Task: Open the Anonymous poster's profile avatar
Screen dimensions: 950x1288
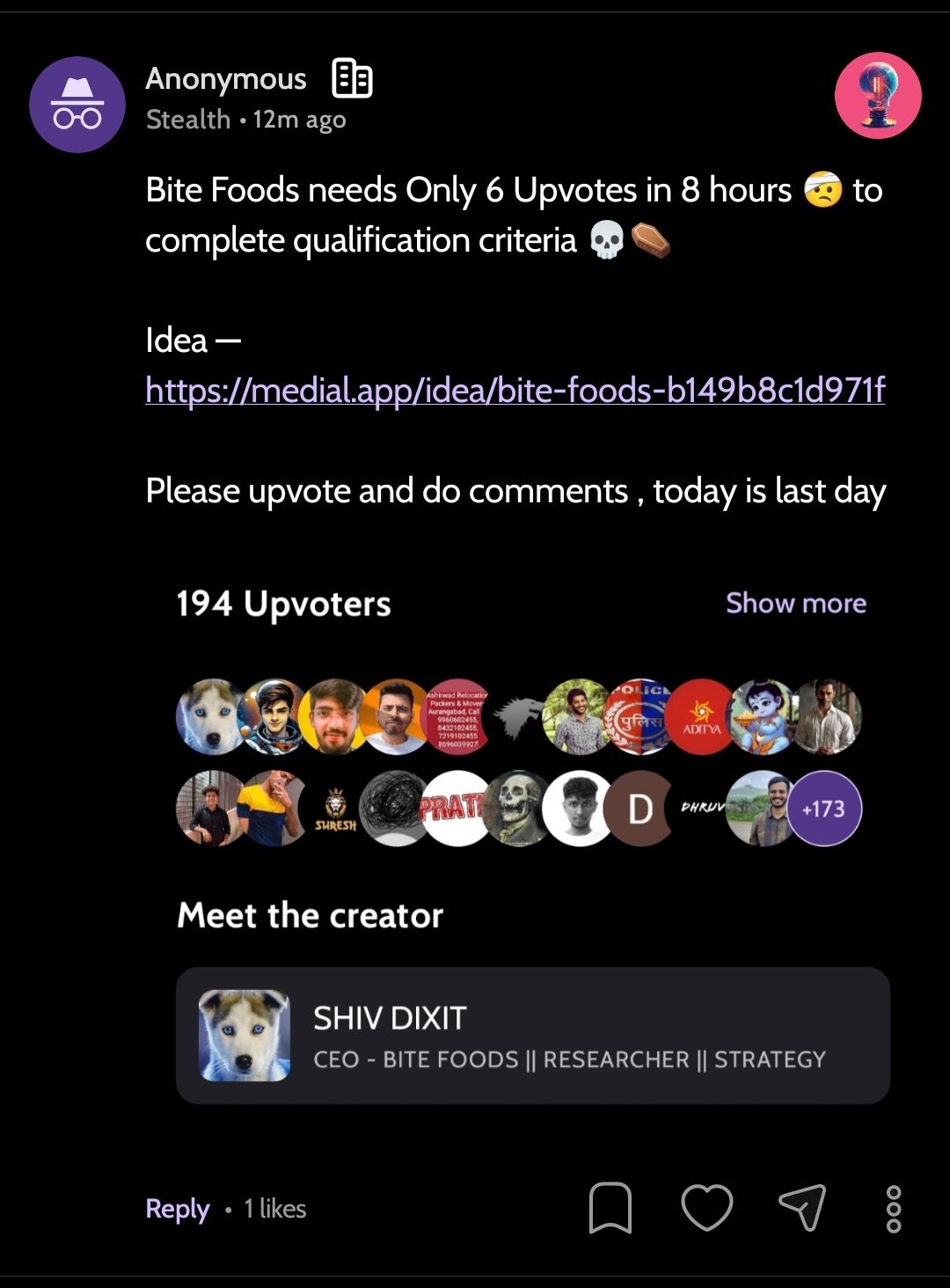Action: click(77, 105)
